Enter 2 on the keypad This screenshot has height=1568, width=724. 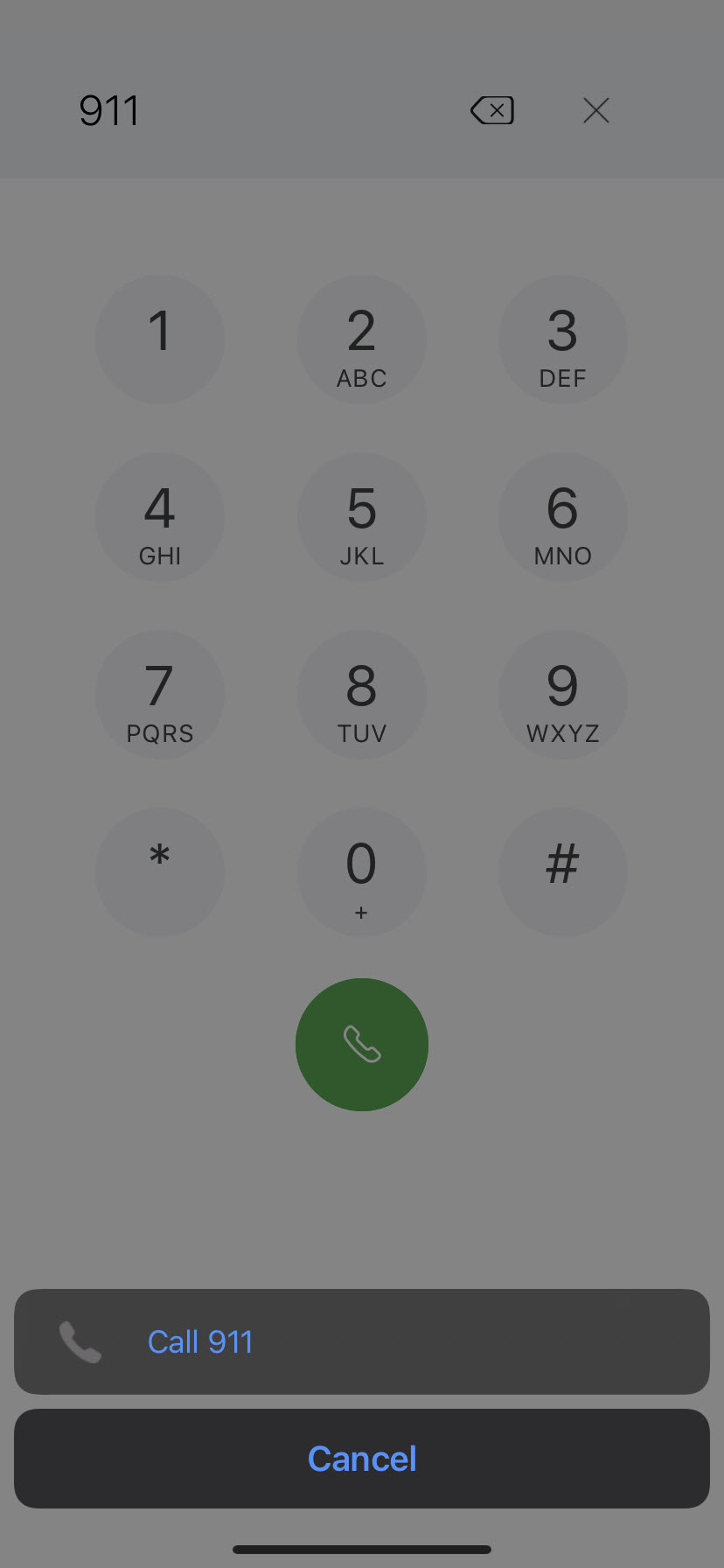click(x=362, y=339)
